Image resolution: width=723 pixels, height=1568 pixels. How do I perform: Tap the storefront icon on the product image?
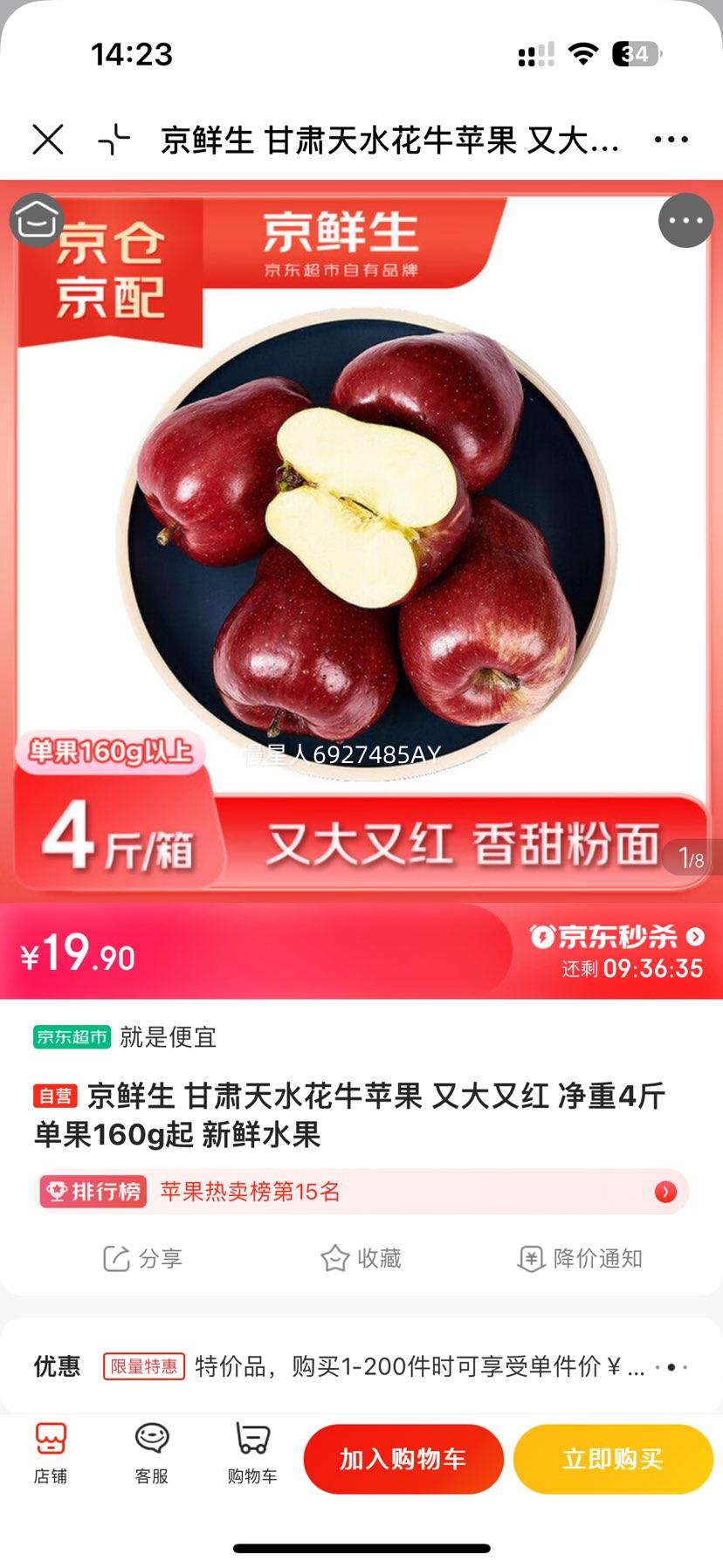36,220
